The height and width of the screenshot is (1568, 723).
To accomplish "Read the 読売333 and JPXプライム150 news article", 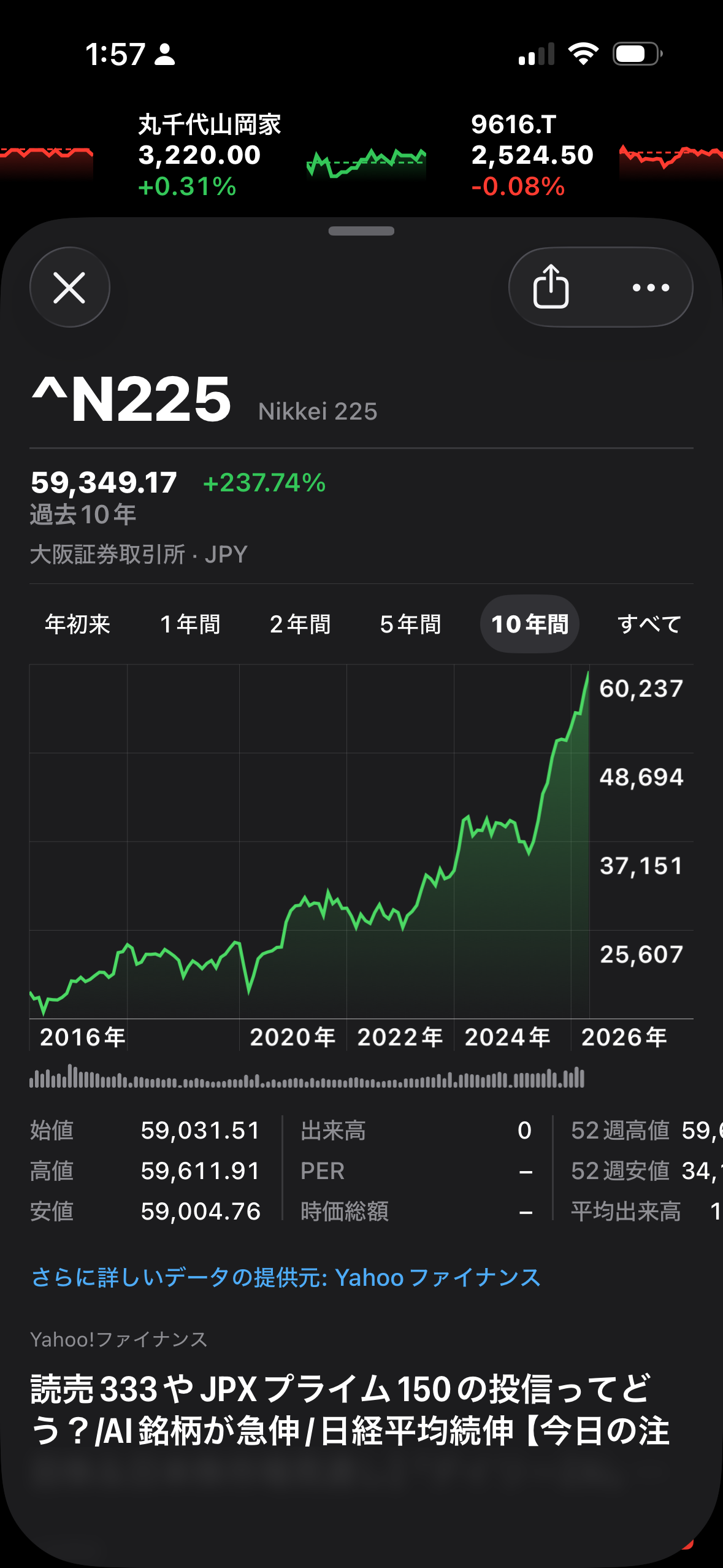I will click(350, 1410).
